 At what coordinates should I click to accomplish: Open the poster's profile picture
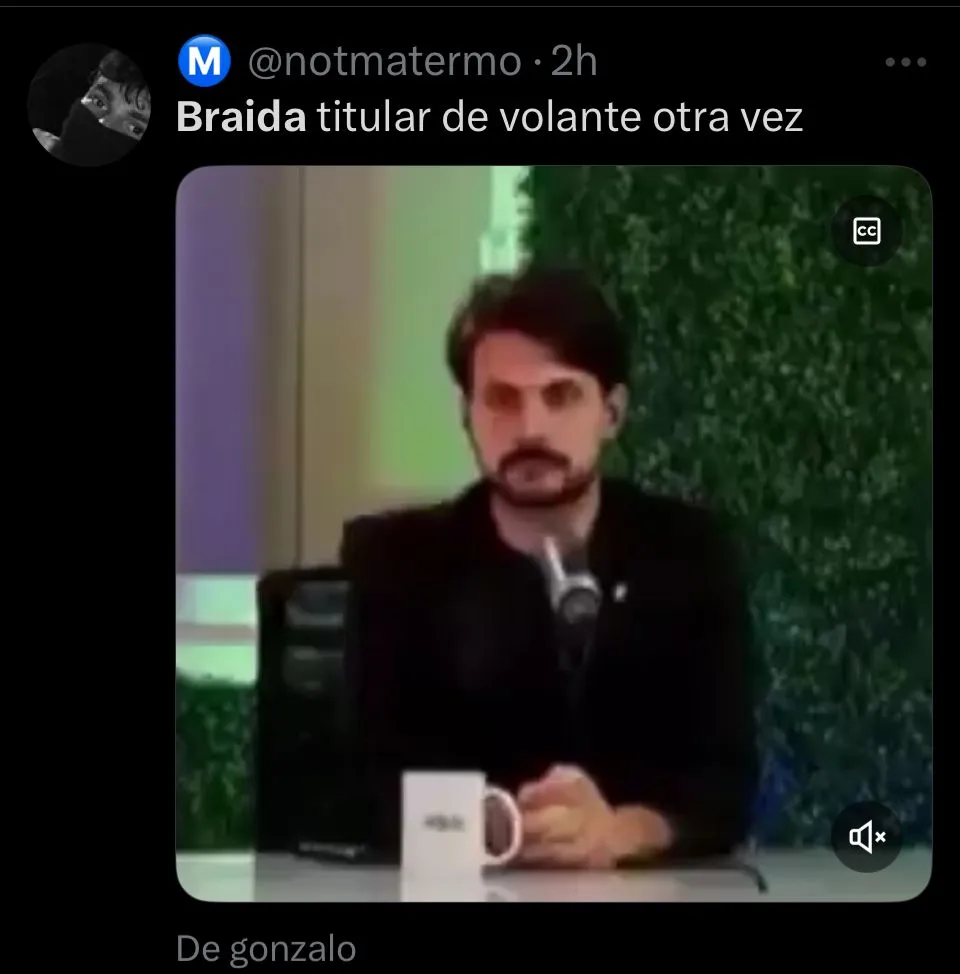point(89,104)
